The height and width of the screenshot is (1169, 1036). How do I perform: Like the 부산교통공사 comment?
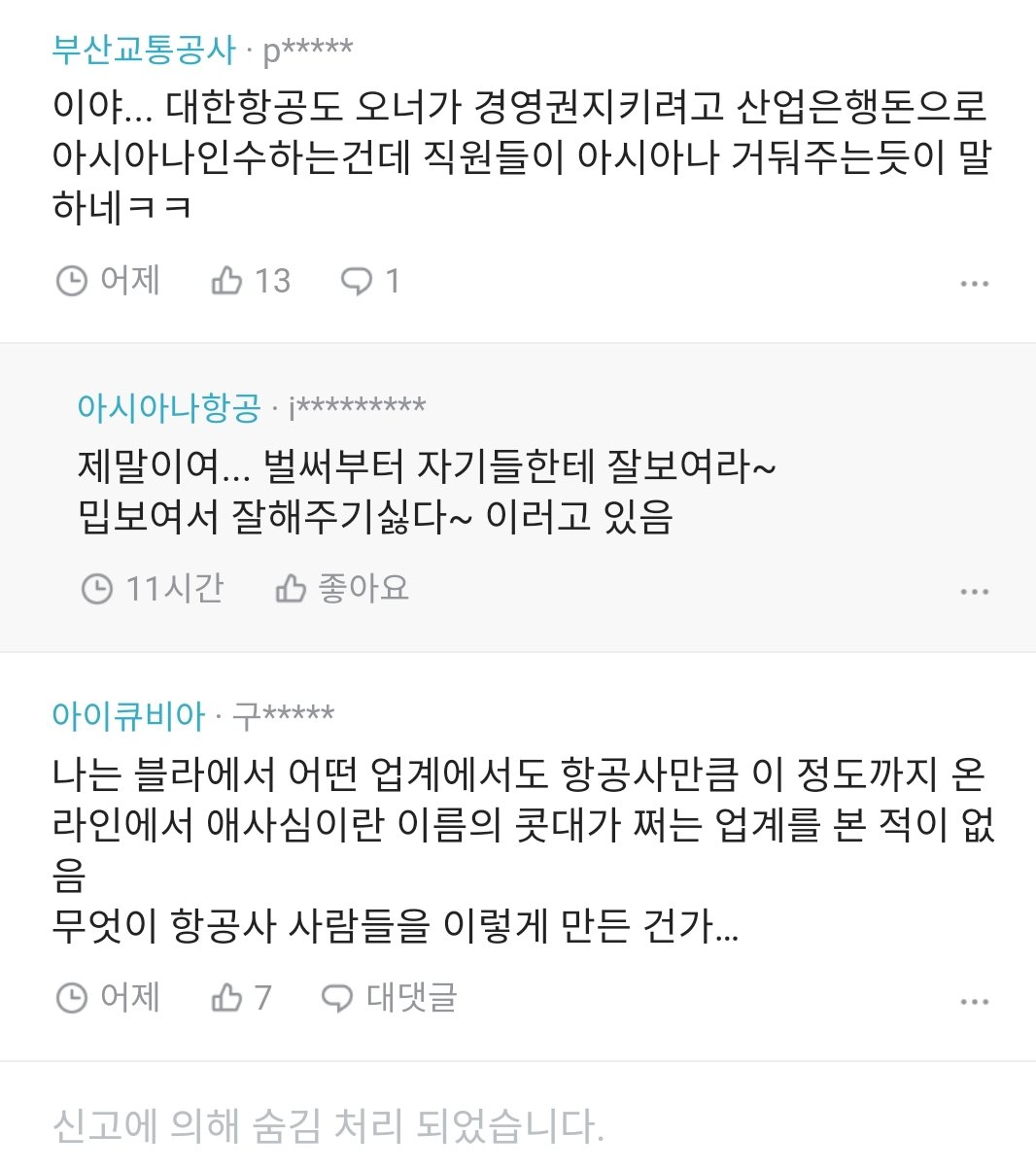(x=249, y=281)
